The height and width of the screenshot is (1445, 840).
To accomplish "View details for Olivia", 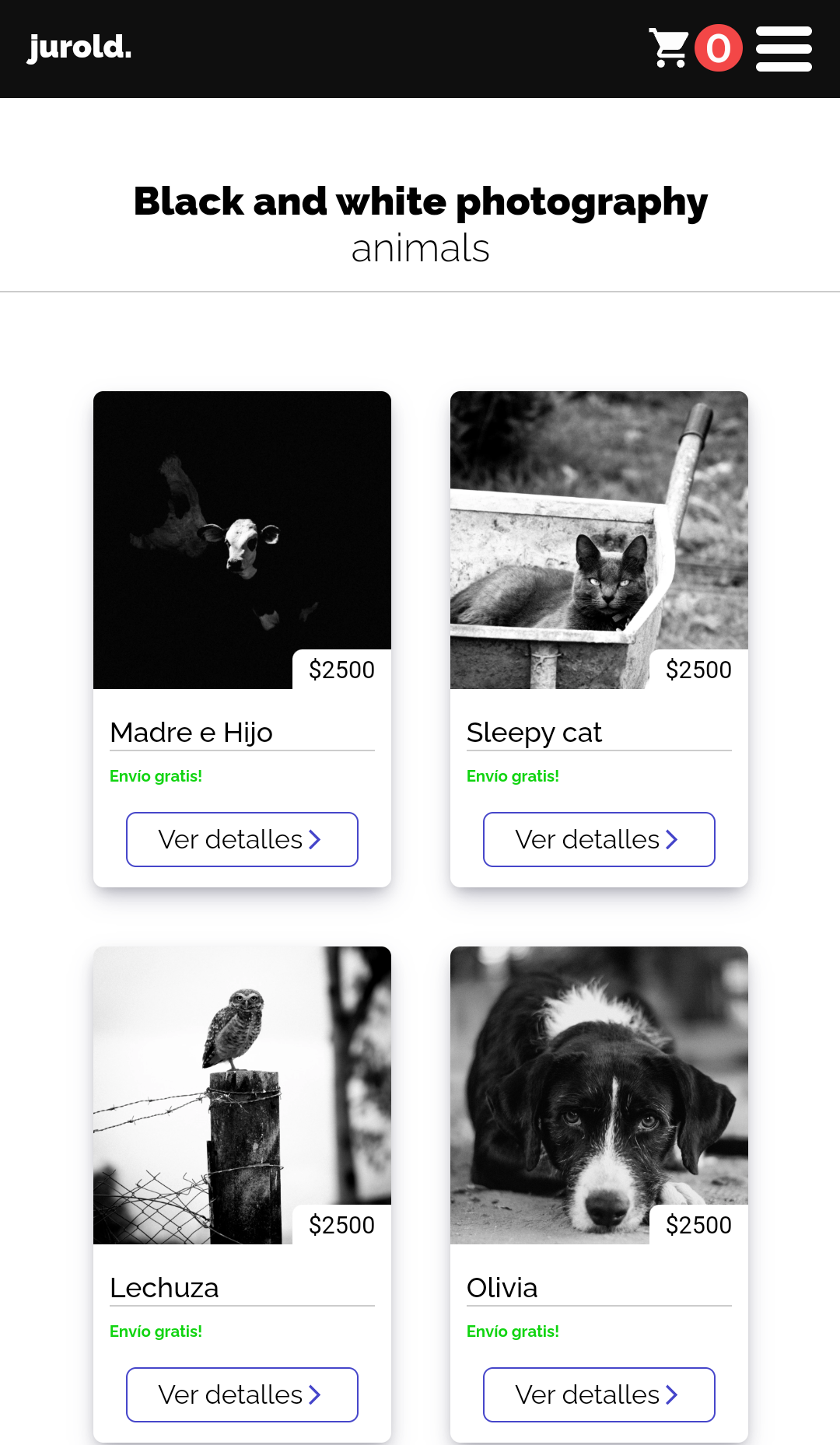I will (599, 1394).
